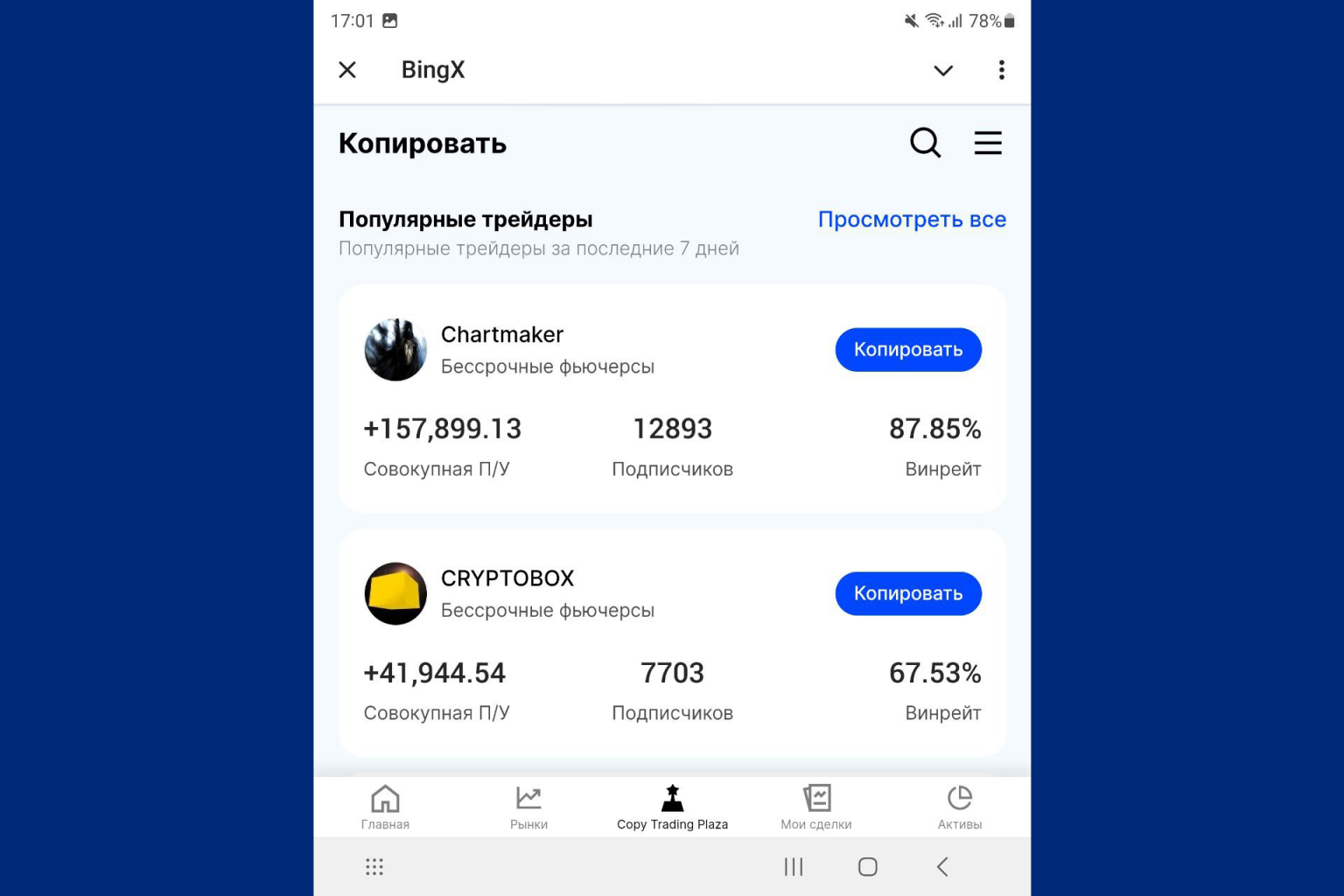
Task: Open CRYPTOBOX's trader profile
Action: tap(507, 579)
